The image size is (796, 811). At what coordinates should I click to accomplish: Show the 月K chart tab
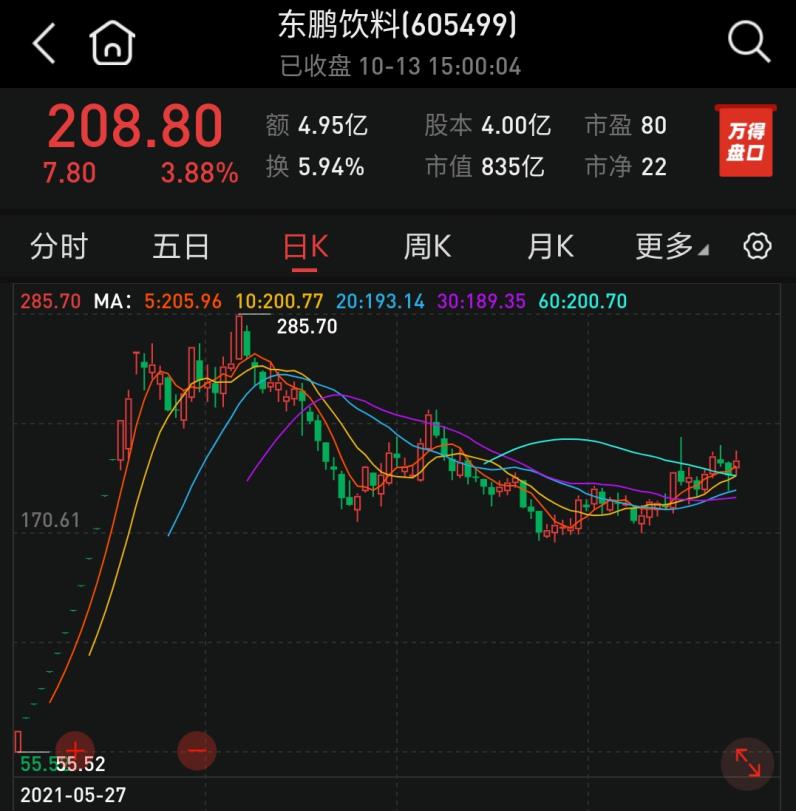pyautogui.click(x=550, y=246)
